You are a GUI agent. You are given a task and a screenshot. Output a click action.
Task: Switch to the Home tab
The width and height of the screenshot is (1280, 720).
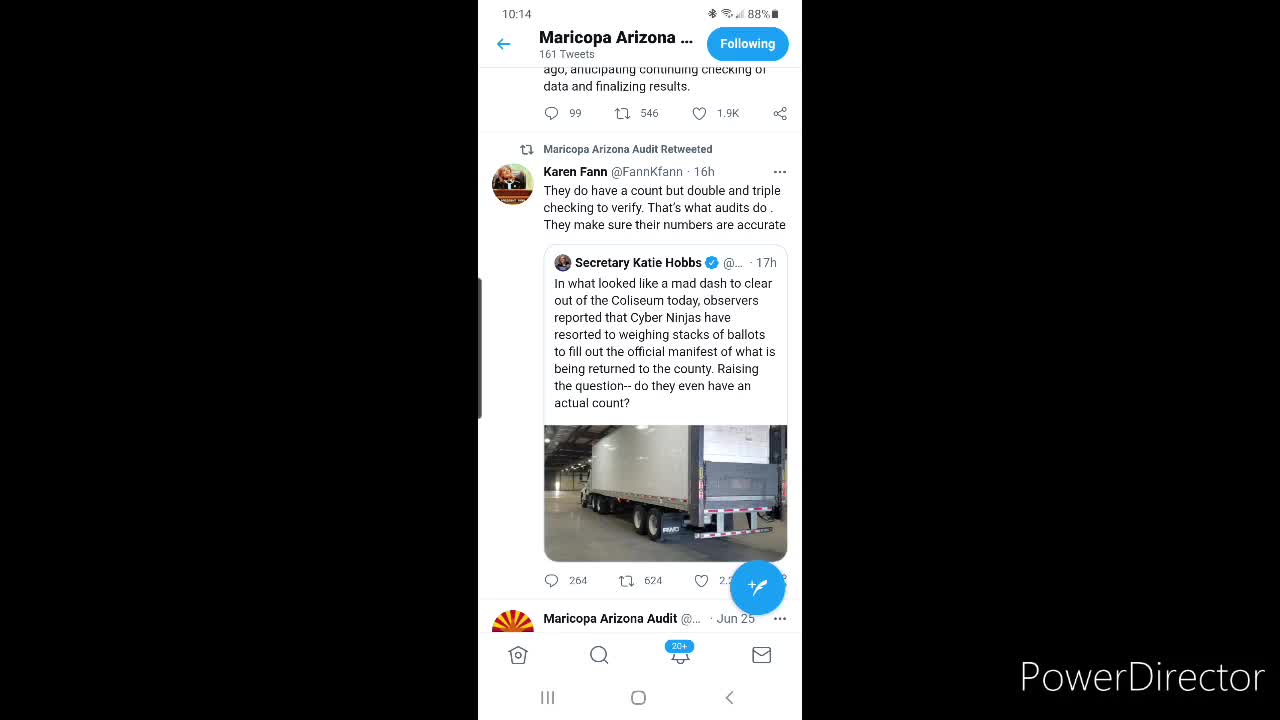click(518, 655)
